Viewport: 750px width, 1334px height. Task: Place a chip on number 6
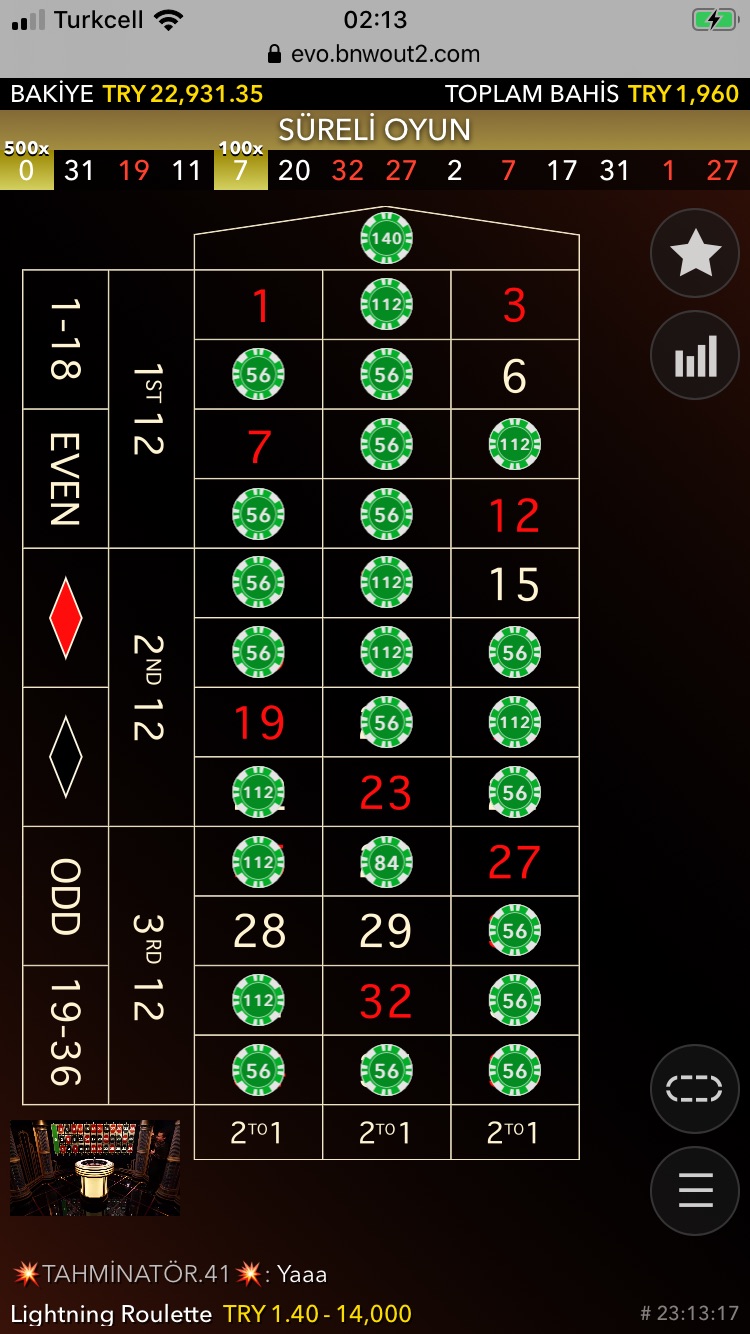(x=515, y=375)
